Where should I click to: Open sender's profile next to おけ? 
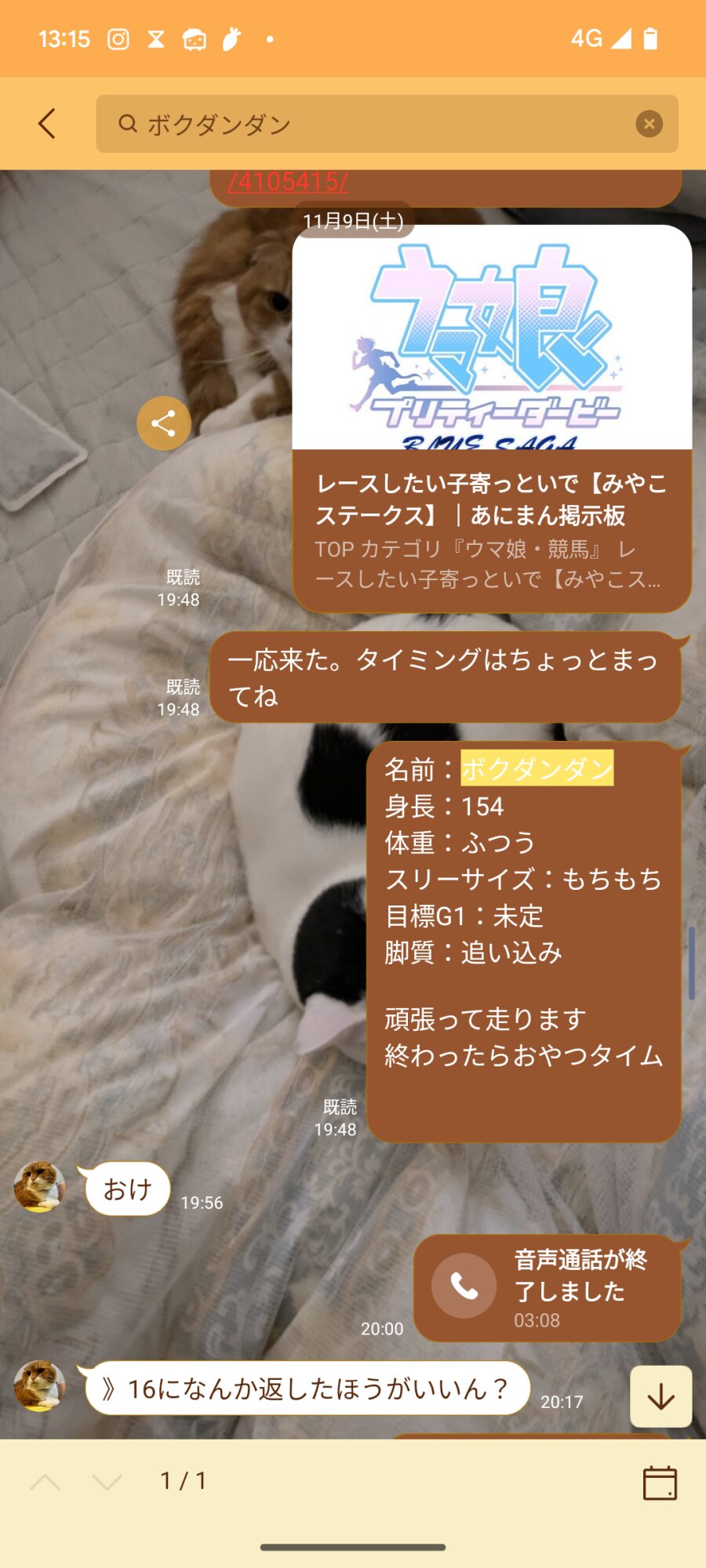[39, 1187]
